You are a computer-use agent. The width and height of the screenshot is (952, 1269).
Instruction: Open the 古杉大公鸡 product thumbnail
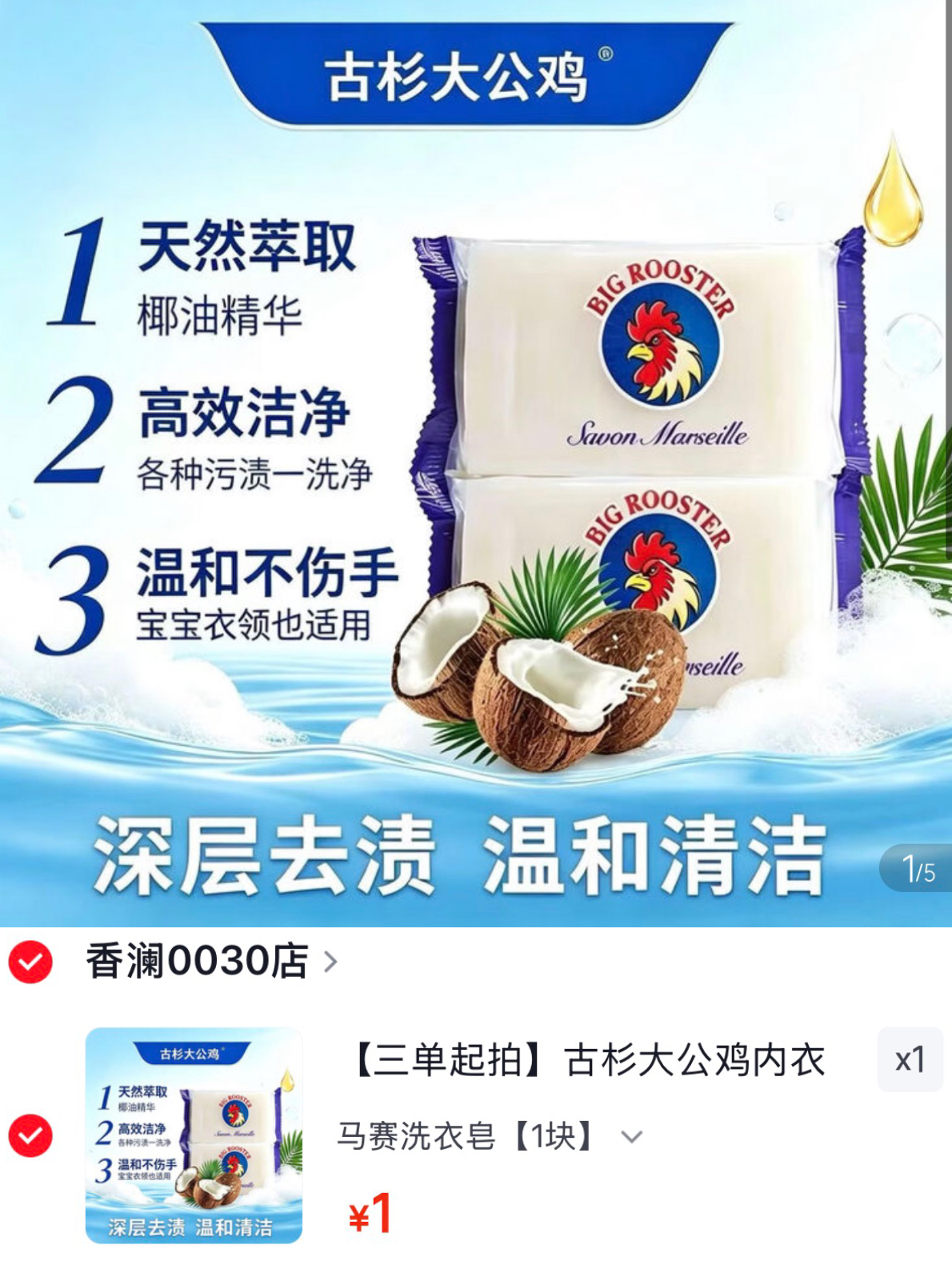(x=194, y=1135)
